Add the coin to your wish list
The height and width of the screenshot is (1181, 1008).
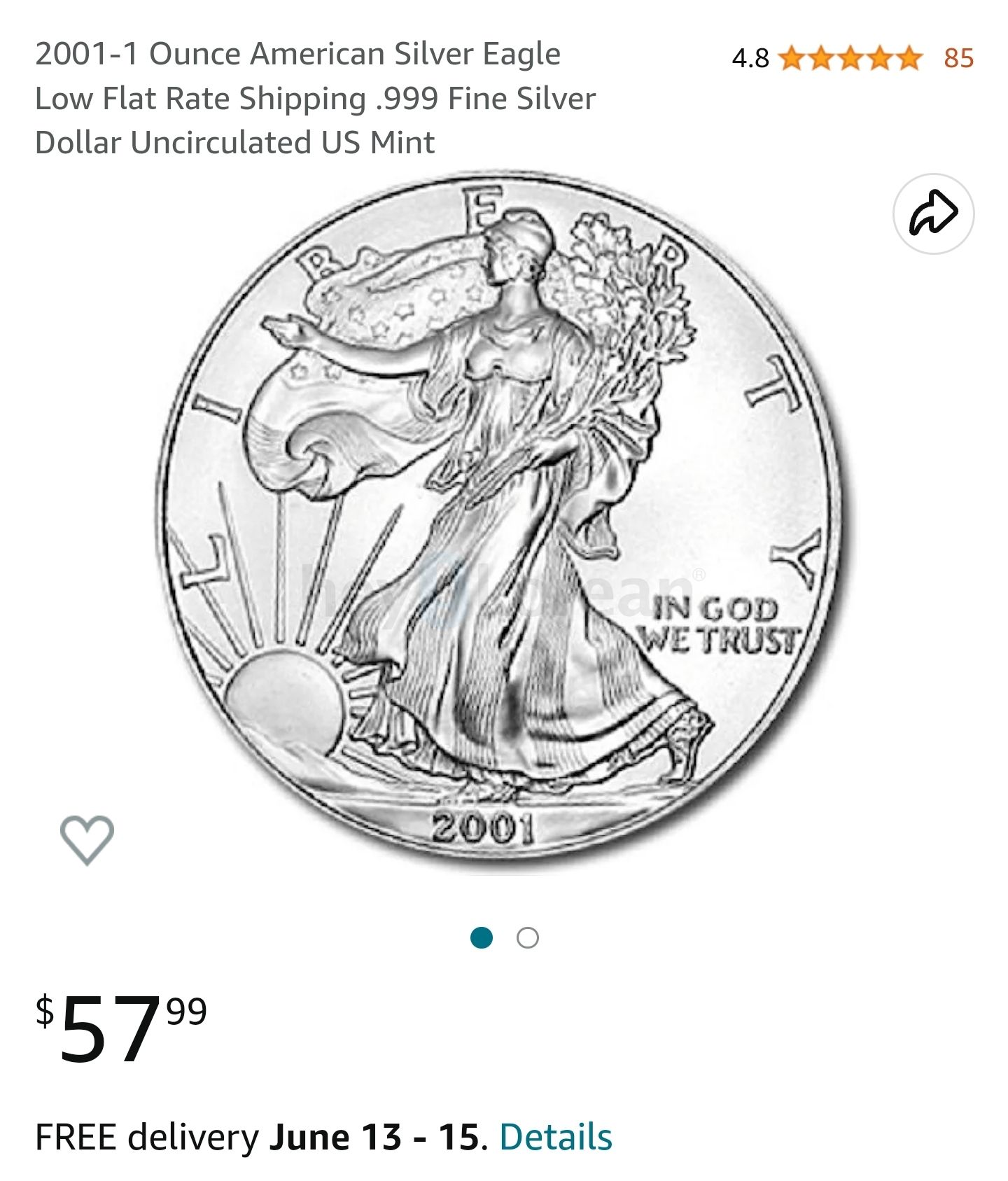(87, 839)
